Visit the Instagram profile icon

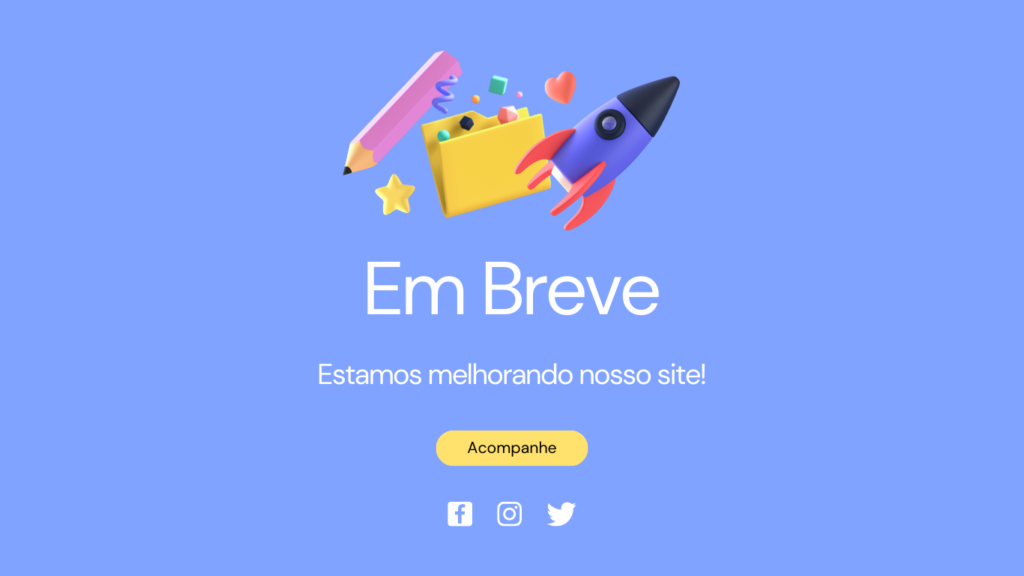510,514
